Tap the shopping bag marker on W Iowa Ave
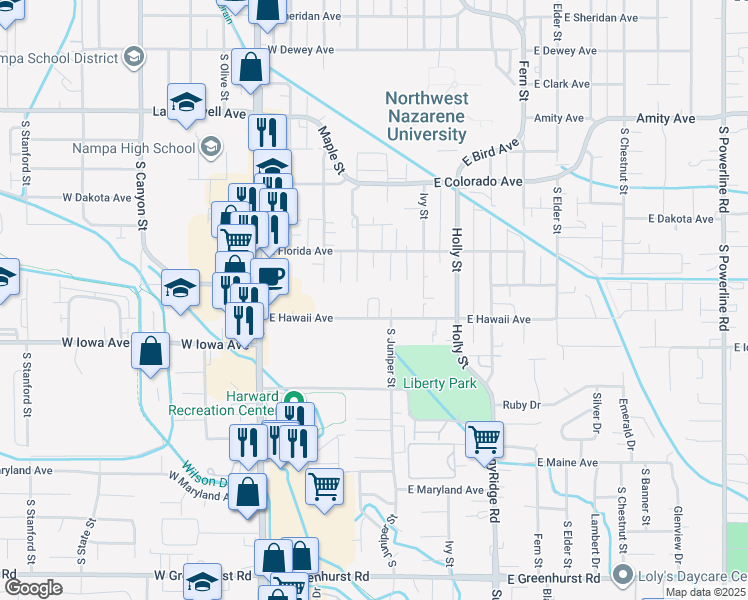 tap(150, 352)
